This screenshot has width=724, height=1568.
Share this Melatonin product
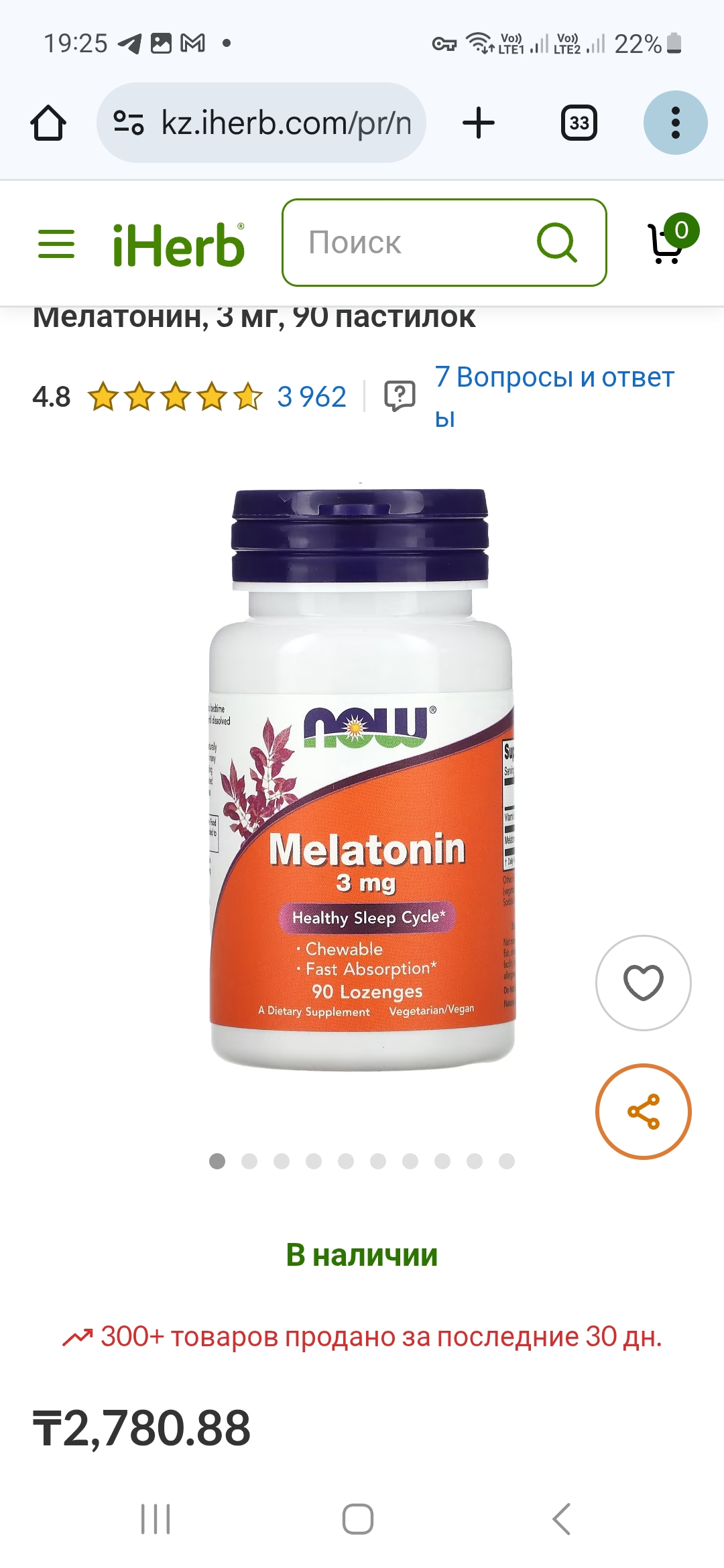click(x=643, y=1112)
